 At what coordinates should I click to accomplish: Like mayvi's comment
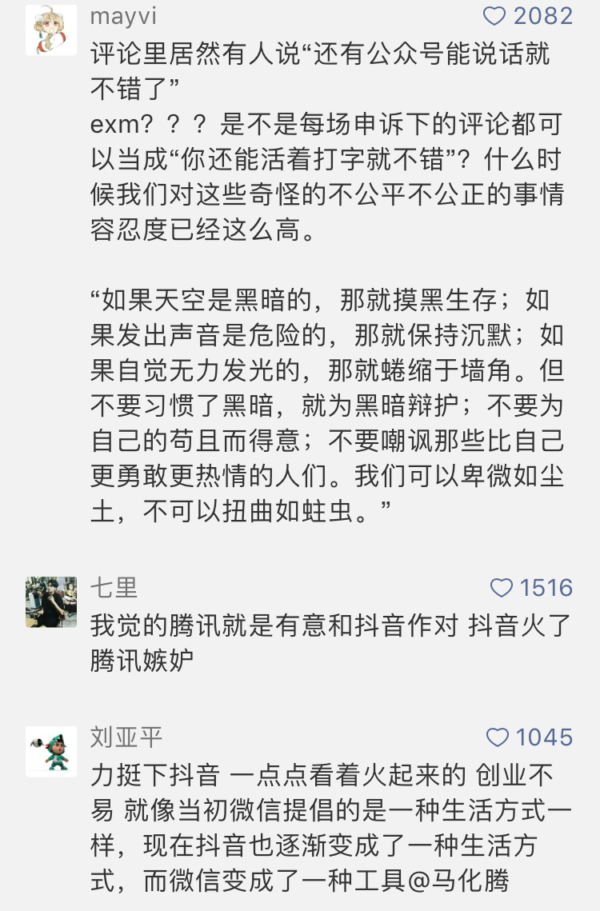pyautogui.click(x=495, y=16)
